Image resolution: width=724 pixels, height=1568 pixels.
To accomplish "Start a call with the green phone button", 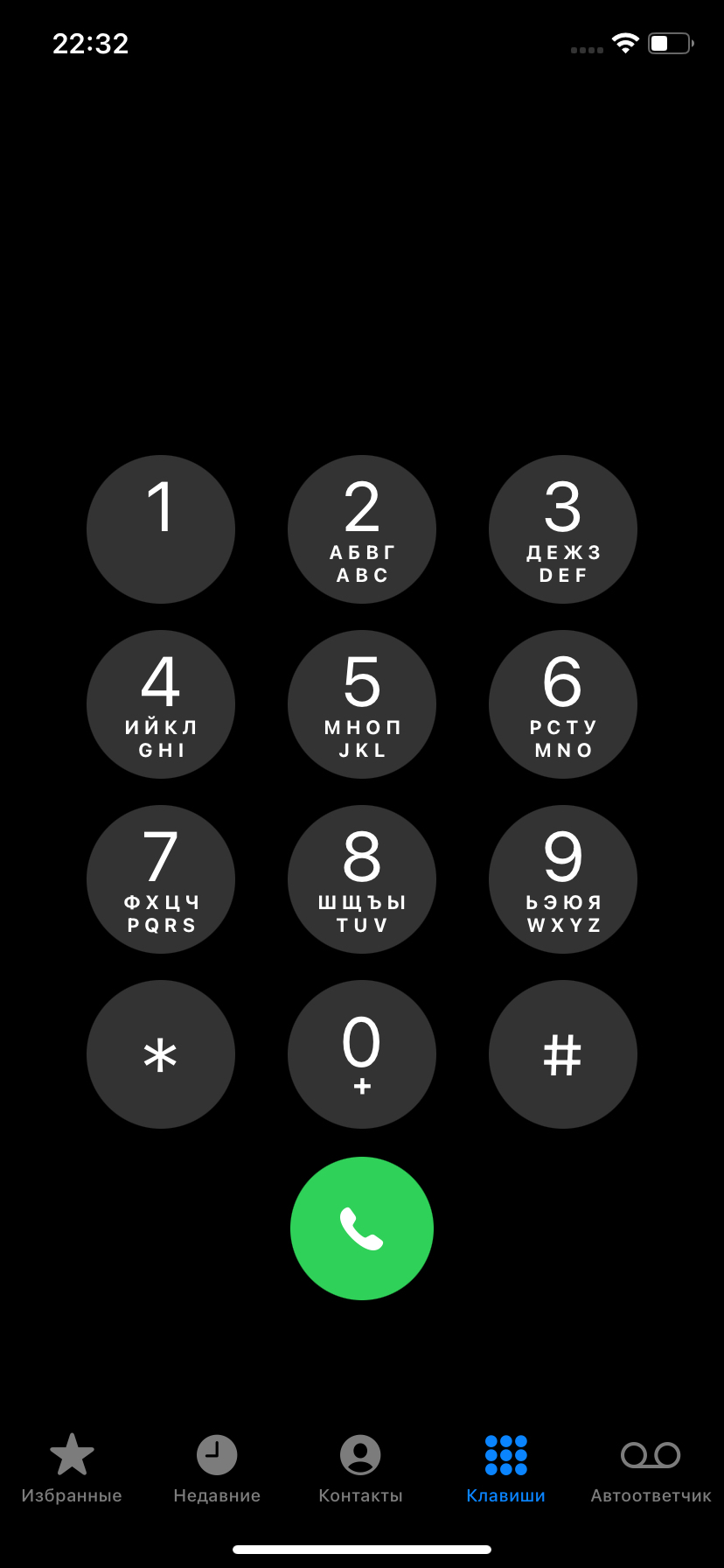I will point(362,1228).
